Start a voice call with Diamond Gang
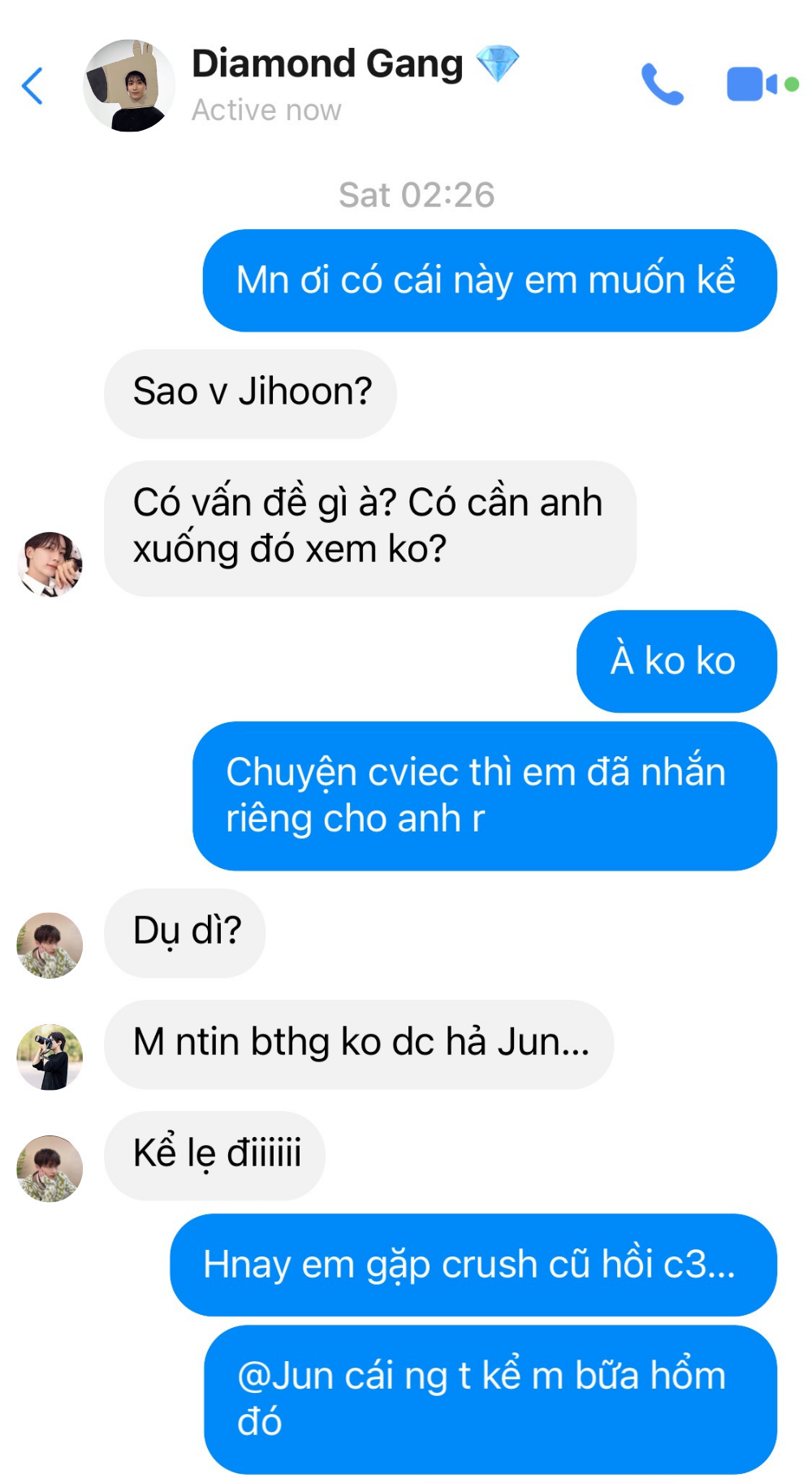The width and height of the screenshot is (812, 1483). point(662,84)
